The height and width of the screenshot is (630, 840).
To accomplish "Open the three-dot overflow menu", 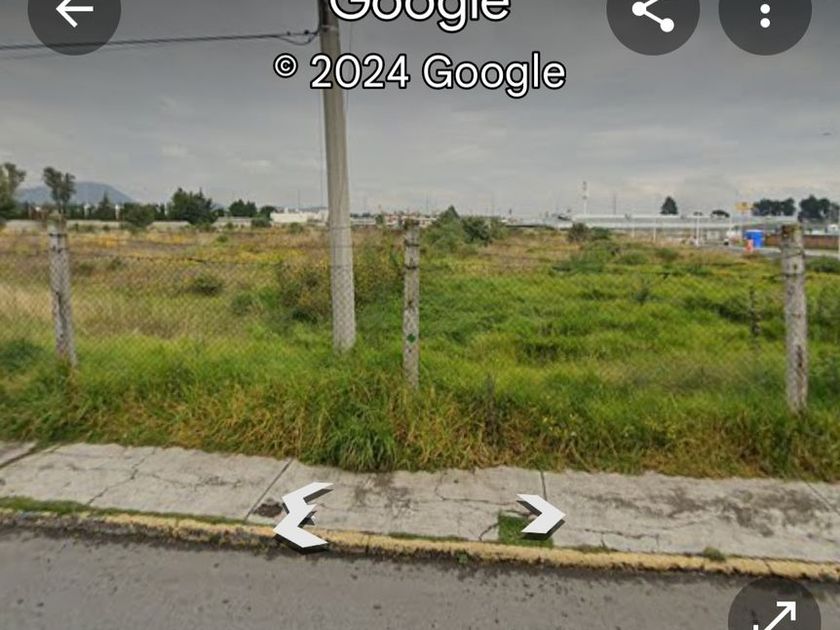I will coord(765,15).
